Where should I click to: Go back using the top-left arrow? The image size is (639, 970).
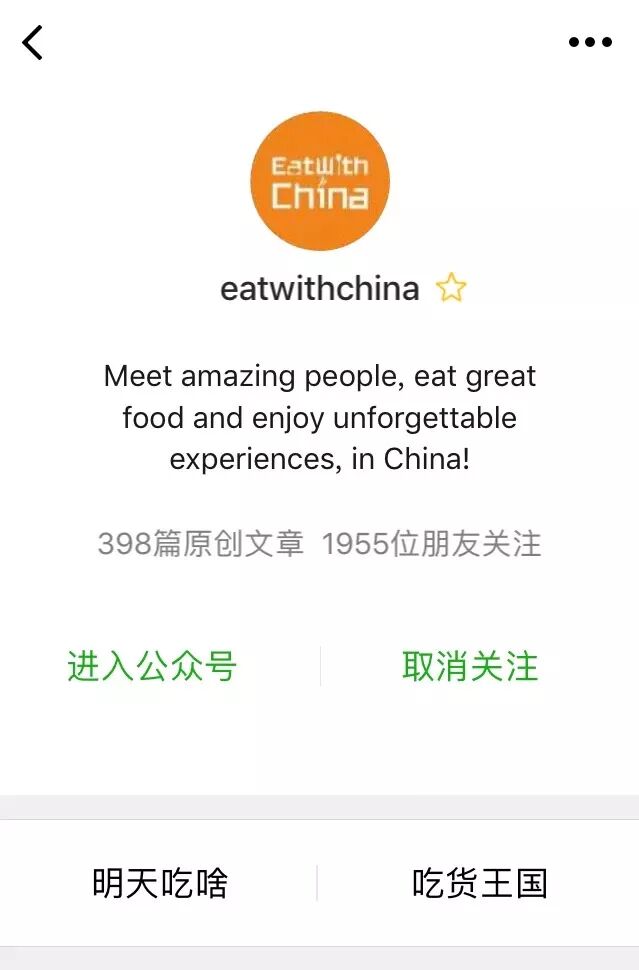(x=33, y=43)
